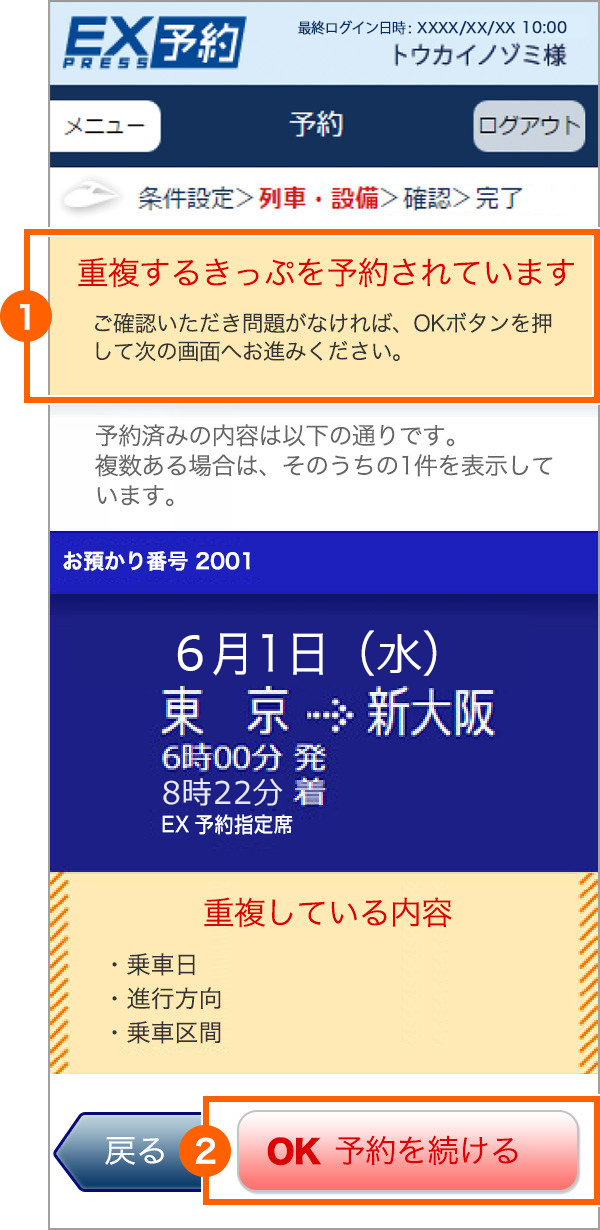The image size is (600, 1230).
Task: Open the メニュー button
Action: (x=104, y=126)
